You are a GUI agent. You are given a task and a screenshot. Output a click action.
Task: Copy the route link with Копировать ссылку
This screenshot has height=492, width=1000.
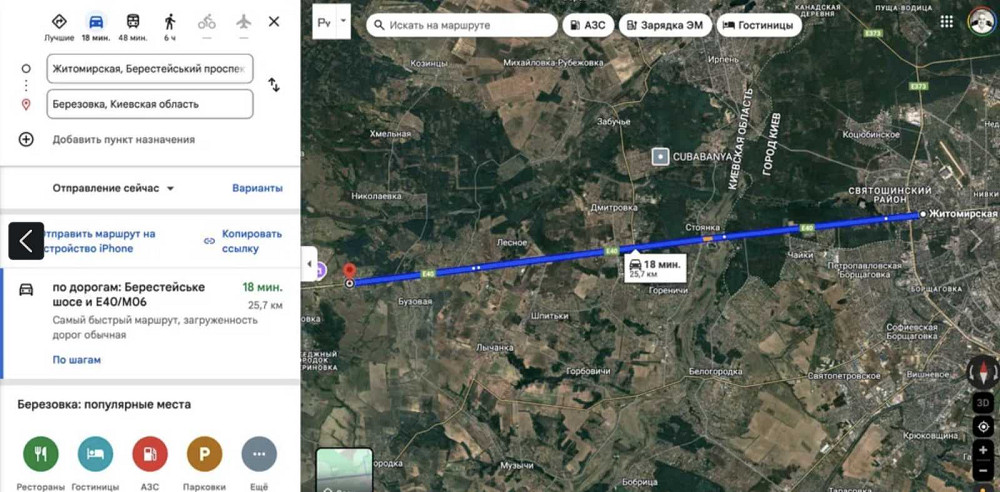point(244,240)
